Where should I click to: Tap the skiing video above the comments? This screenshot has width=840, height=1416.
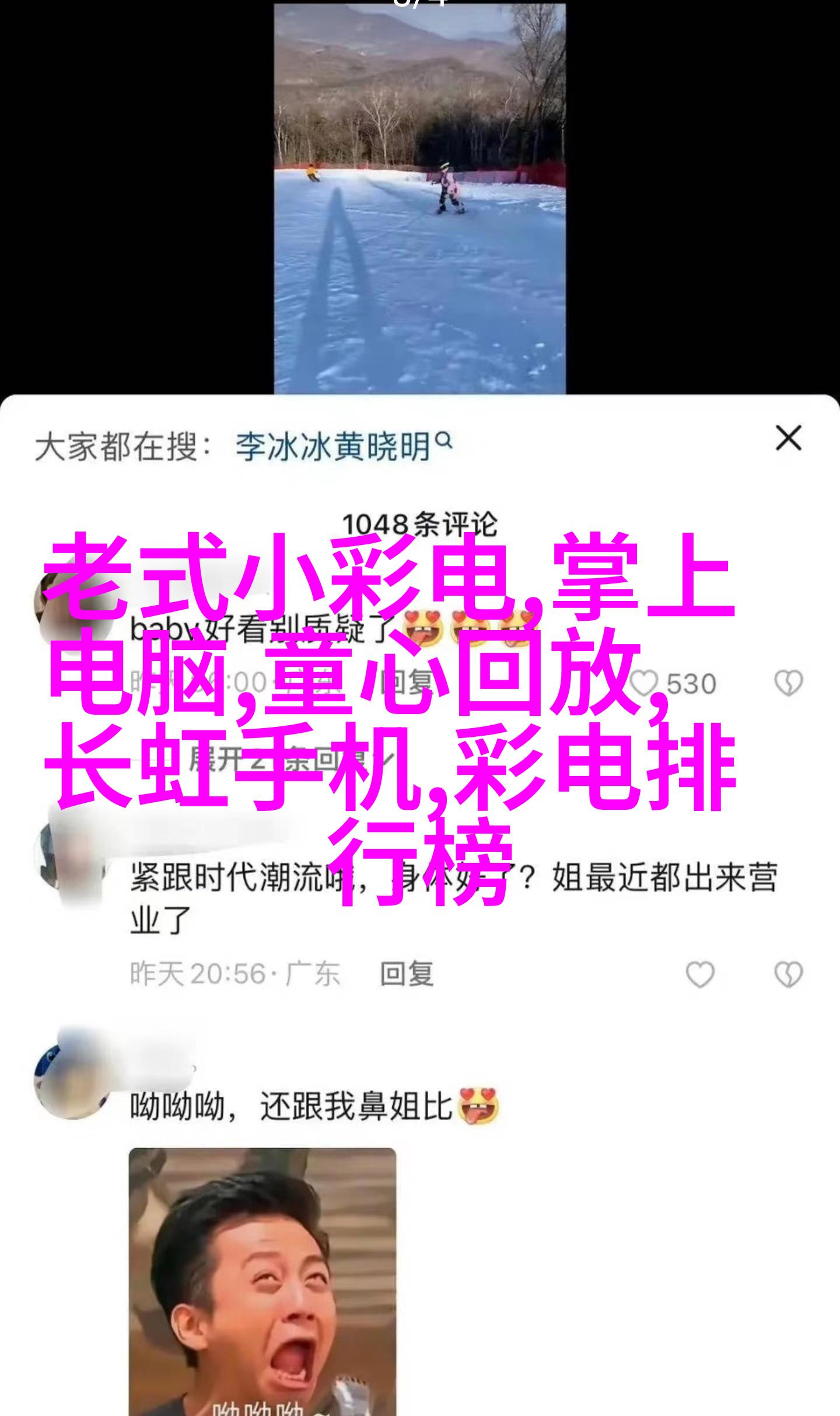pyautogui.click(x=419, y=198)
